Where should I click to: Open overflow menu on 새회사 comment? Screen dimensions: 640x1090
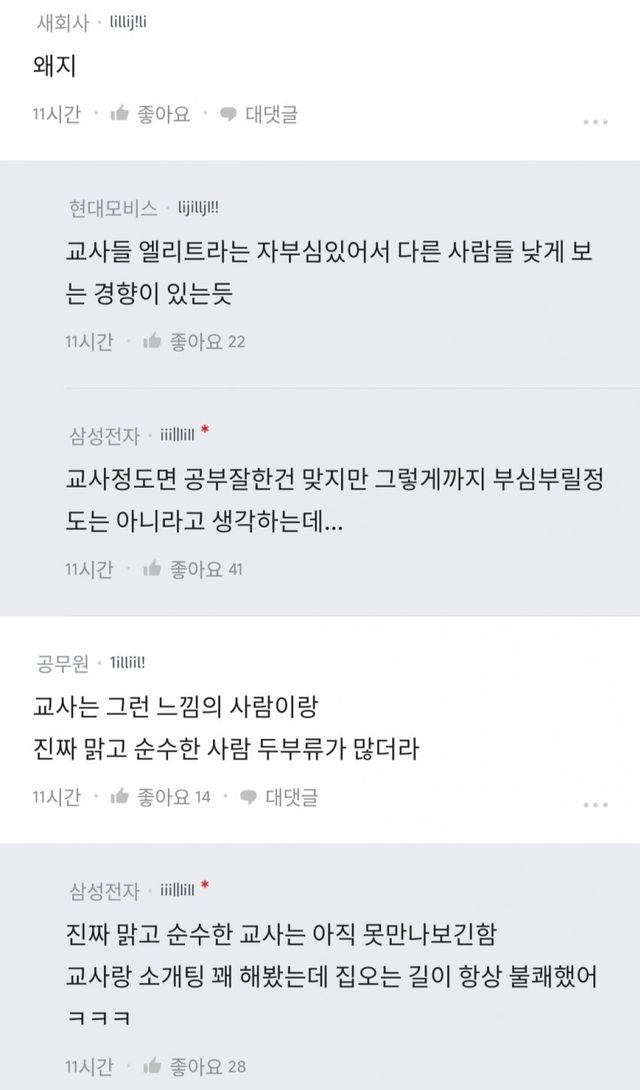(x=596, y=122)
